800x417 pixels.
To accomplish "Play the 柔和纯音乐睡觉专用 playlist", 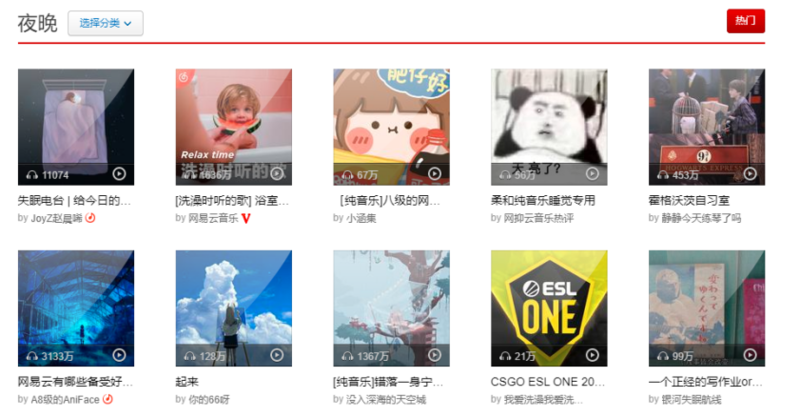I will coord(592,174).
